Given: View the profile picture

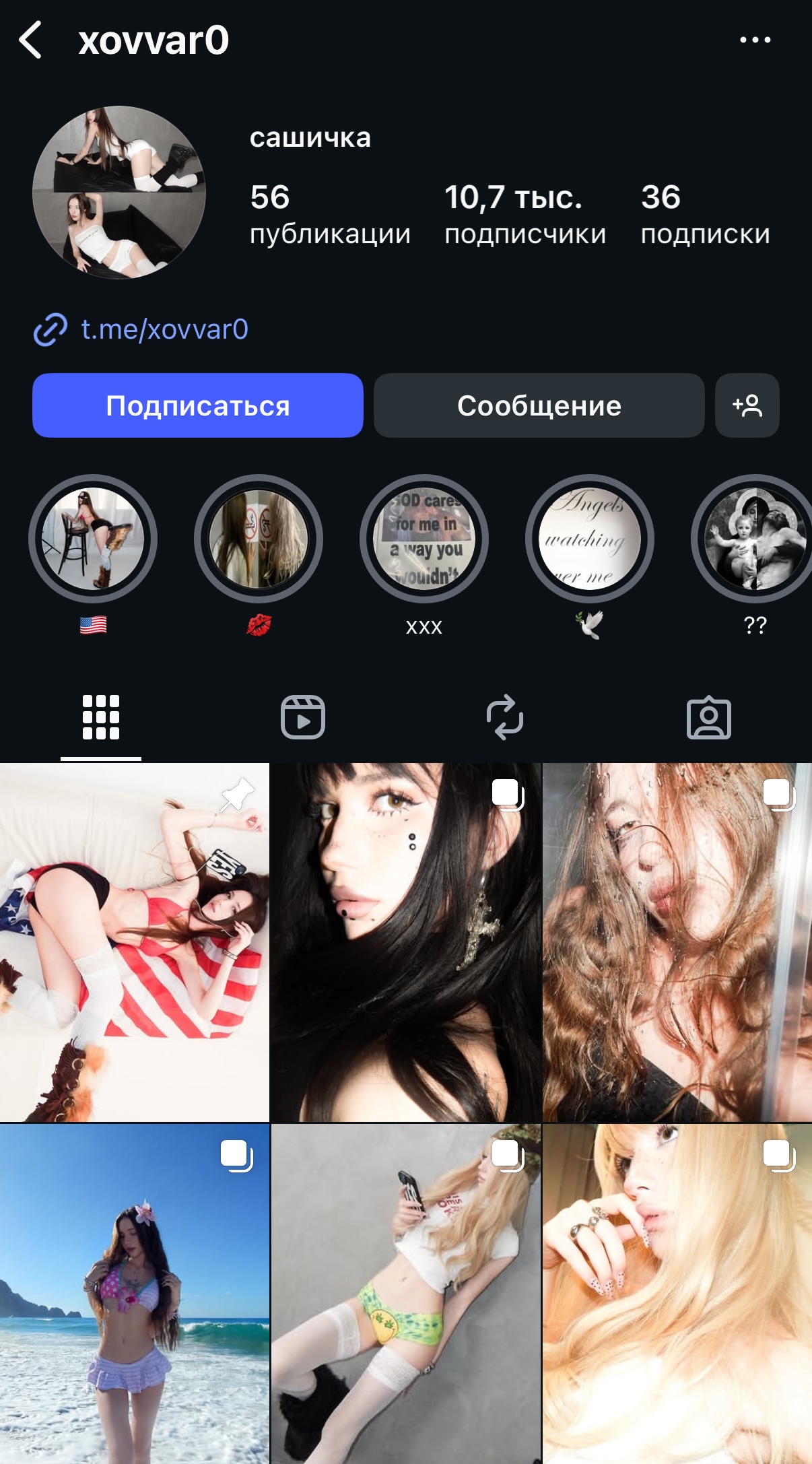Looking at the screenshot, I should [119, 192].
